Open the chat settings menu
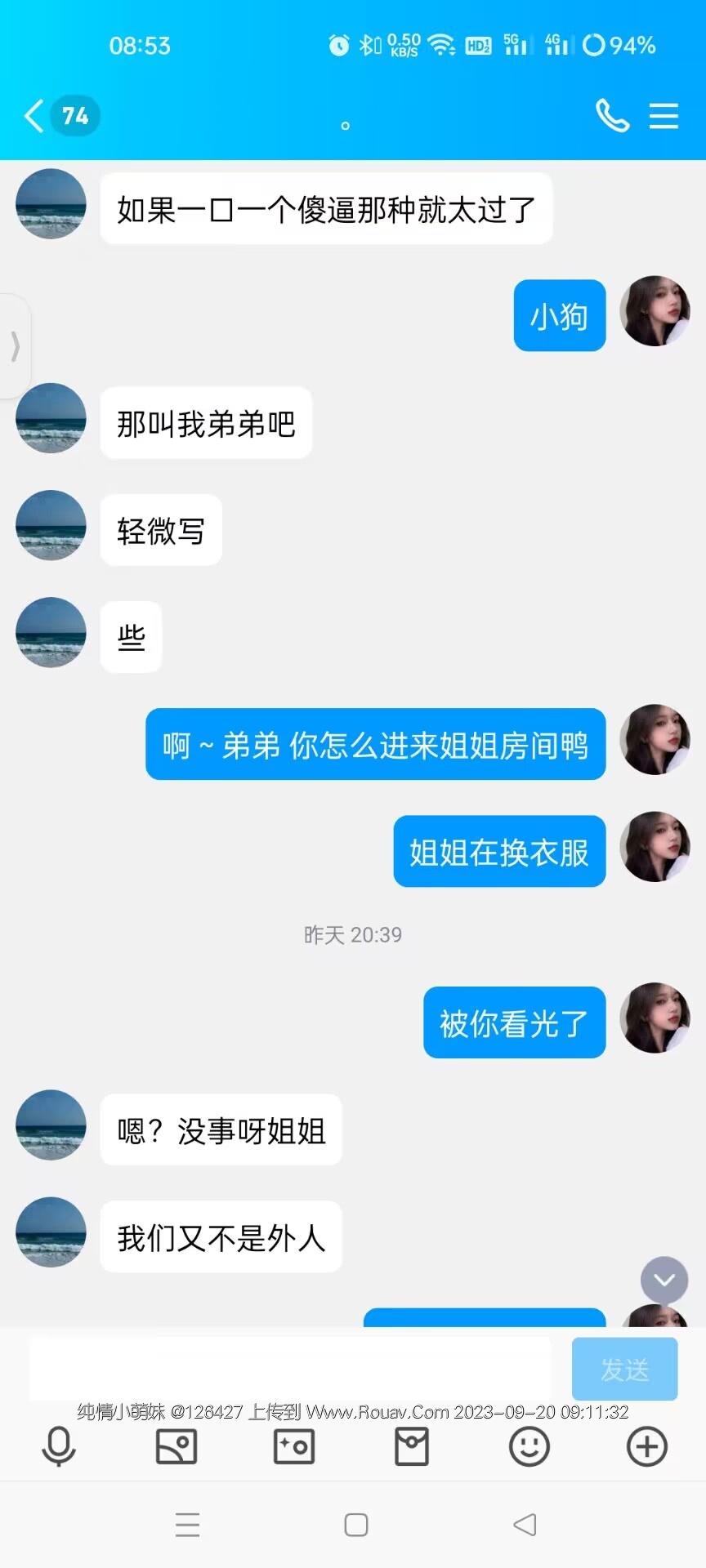706x1568 pixels. coord(664,116)
